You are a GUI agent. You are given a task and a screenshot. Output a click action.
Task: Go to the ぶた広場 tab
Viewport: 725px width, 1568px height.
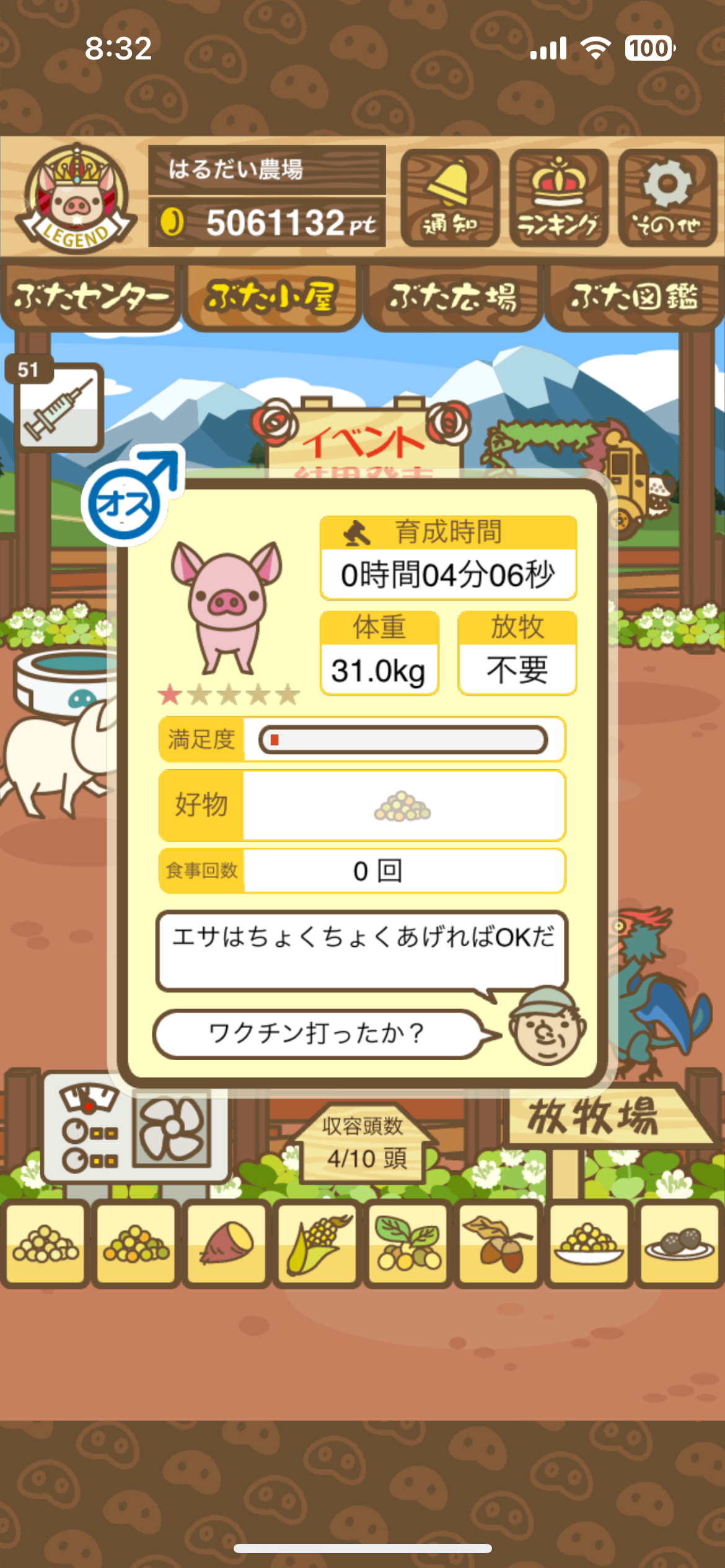pyautogui.click(x=453, y=297)
